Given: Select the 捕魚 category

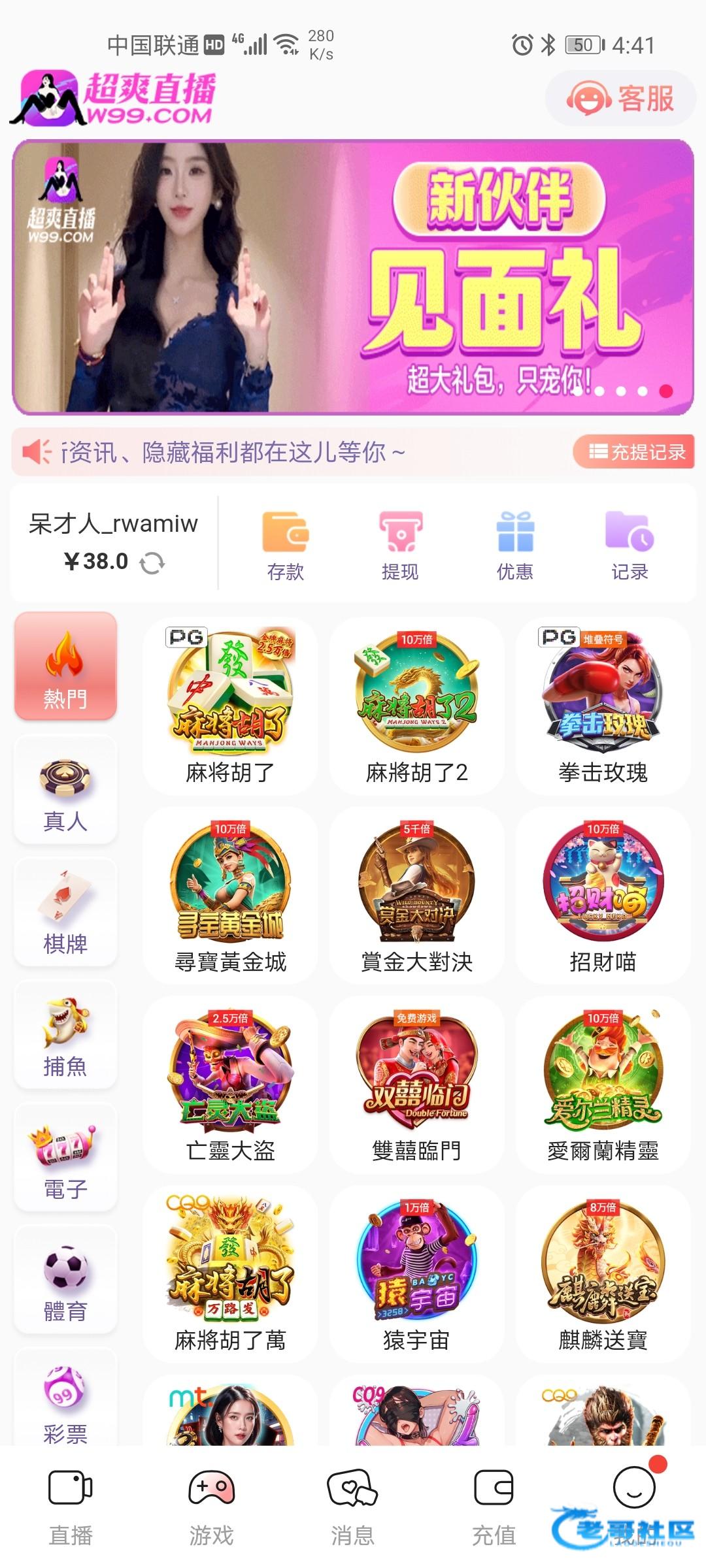Looking at the screenshot, I should point(65,1036).
